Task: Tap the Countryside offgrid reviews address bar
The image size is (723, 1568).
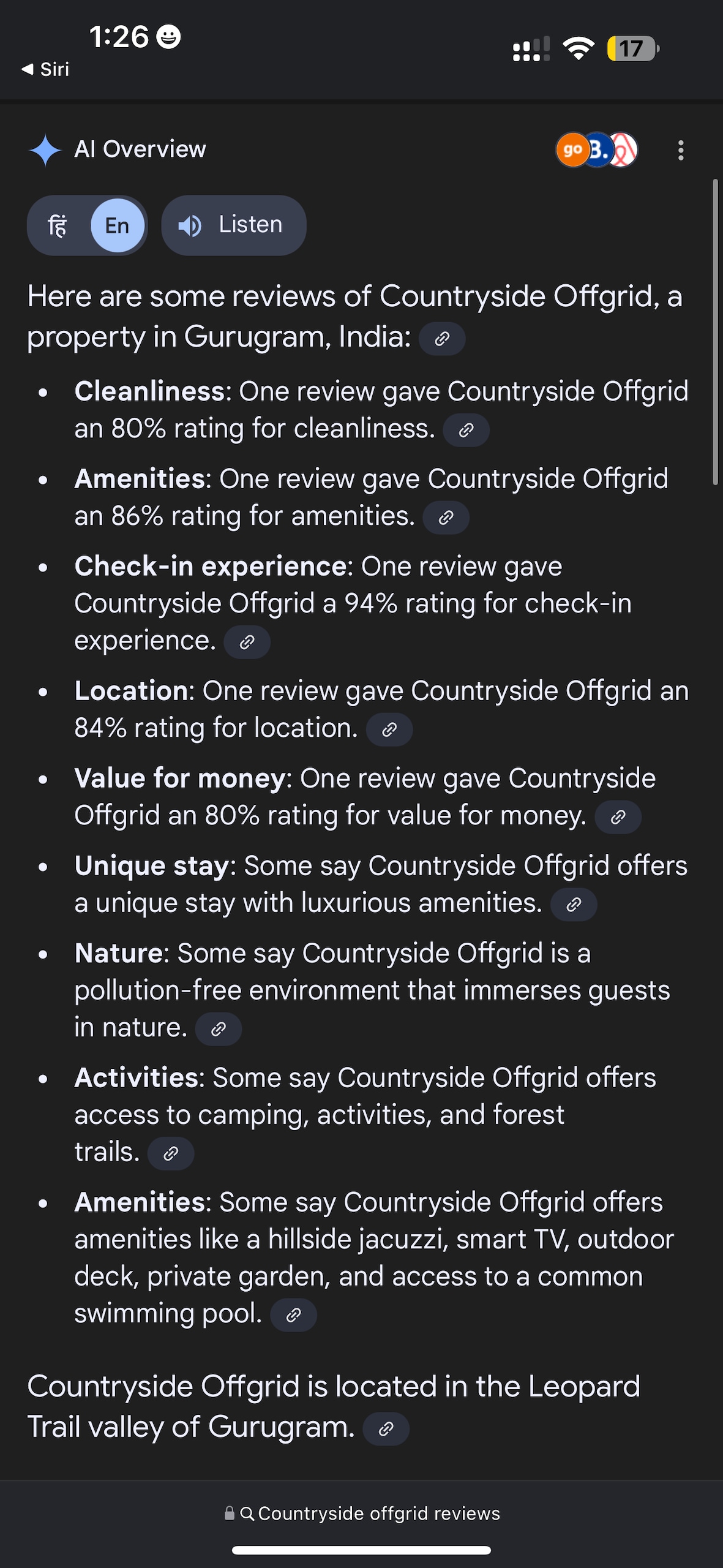Action: [x=362, y=1513]
